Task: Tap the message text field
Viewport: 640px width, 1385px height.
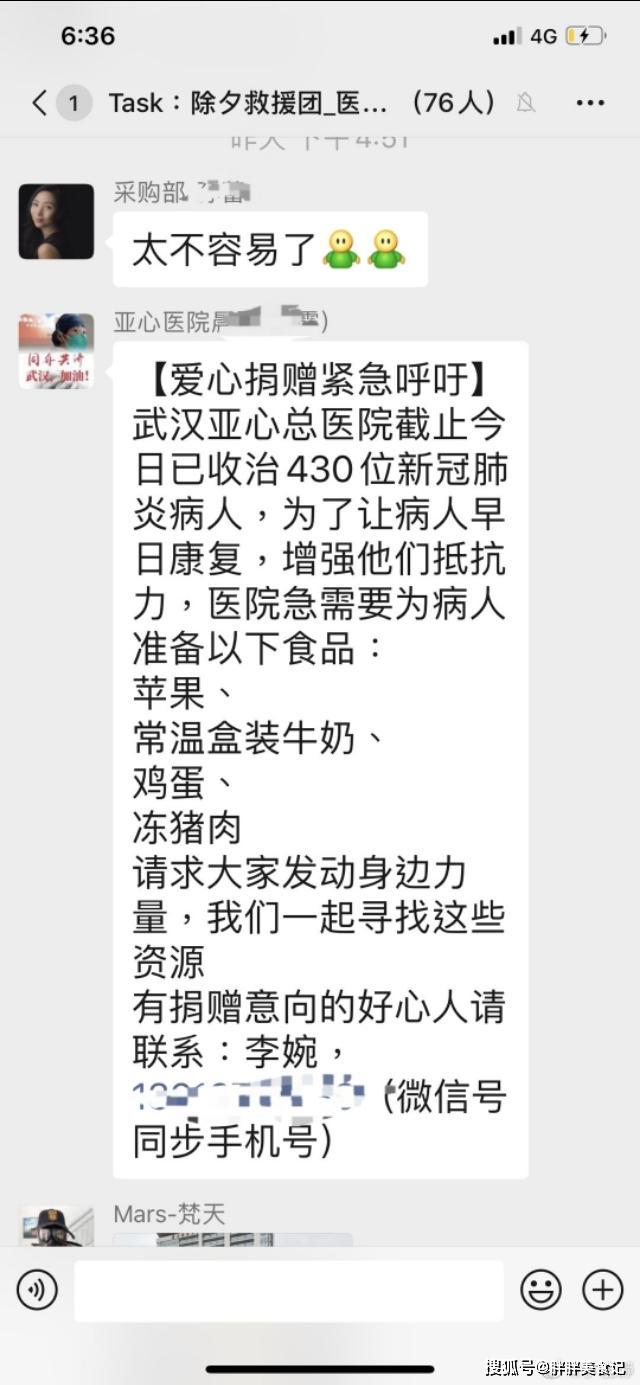Action: point(288,1290)
